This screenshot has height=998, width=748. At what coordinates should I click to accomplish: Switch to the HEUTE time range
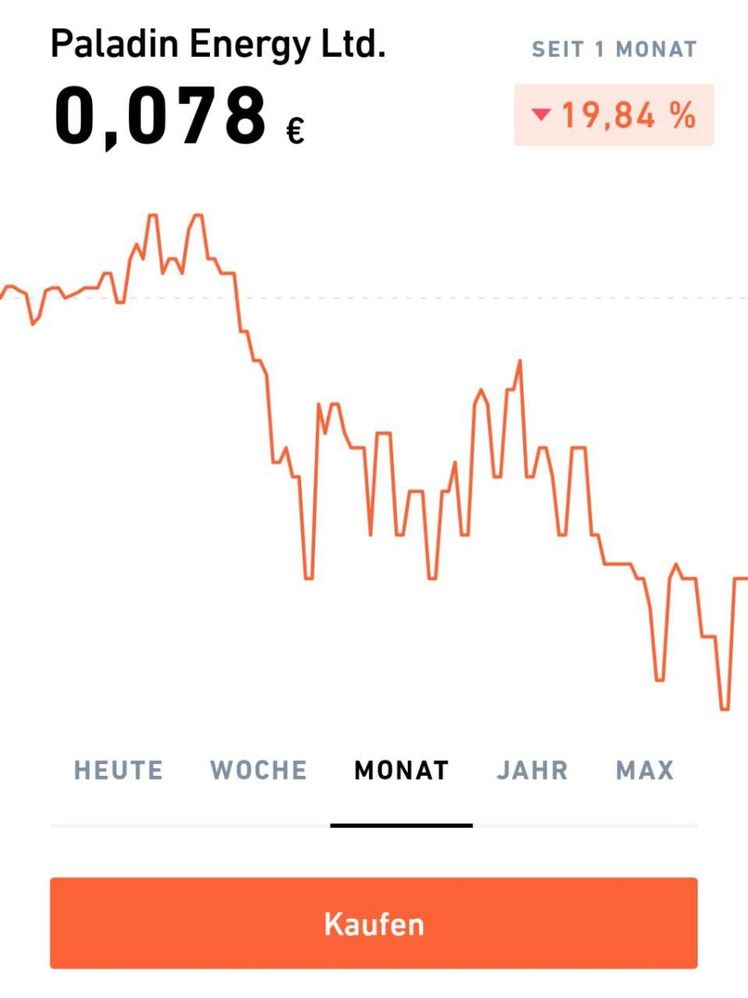(x=118, y=770)
